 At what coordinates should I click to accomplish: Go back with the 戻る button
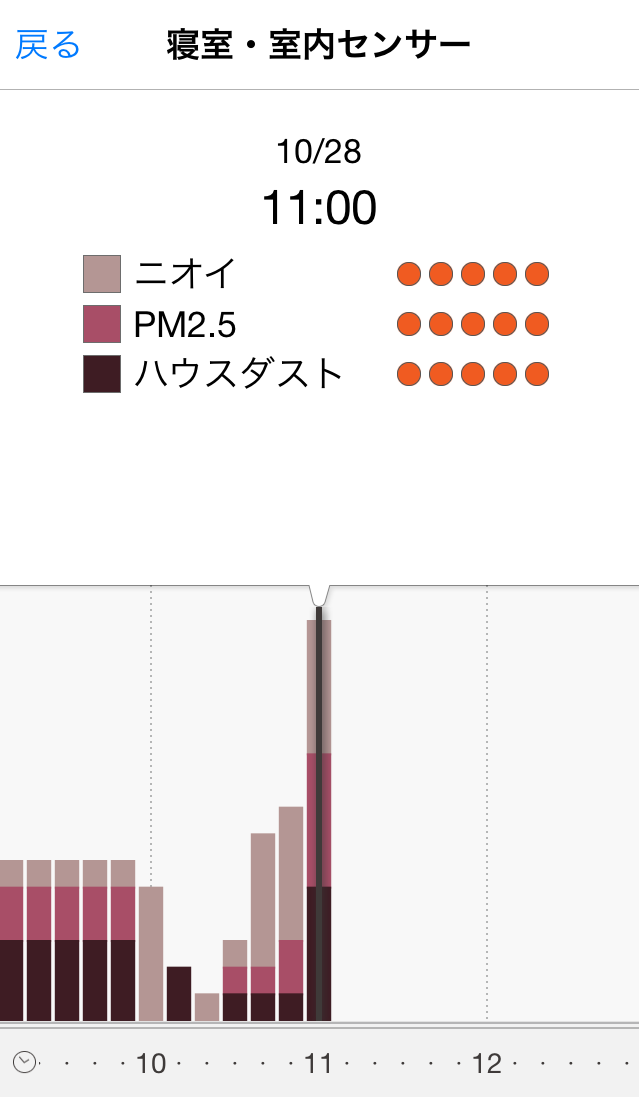pos(47,45)
